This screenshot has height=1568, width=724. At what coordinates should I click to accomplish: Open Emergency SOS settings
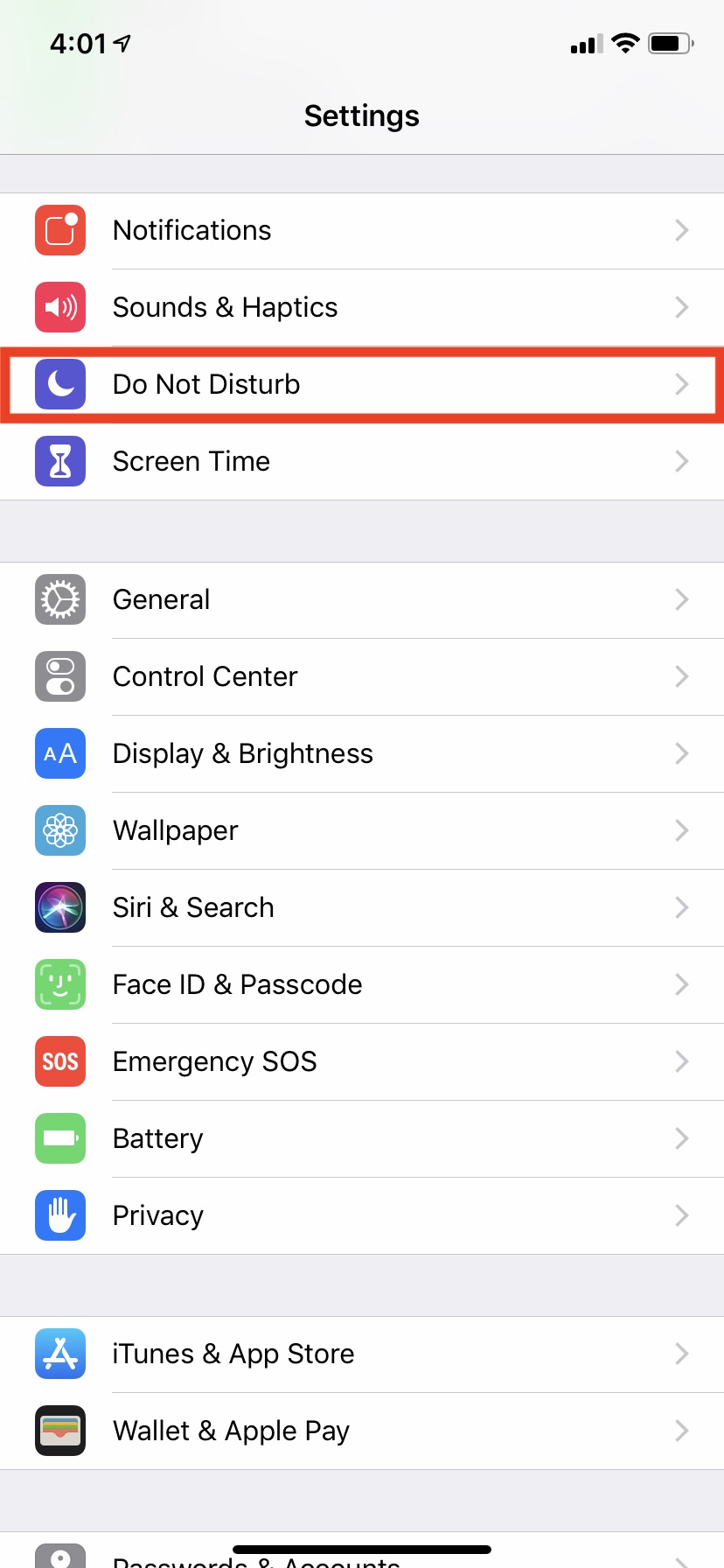coord(362,1062)
